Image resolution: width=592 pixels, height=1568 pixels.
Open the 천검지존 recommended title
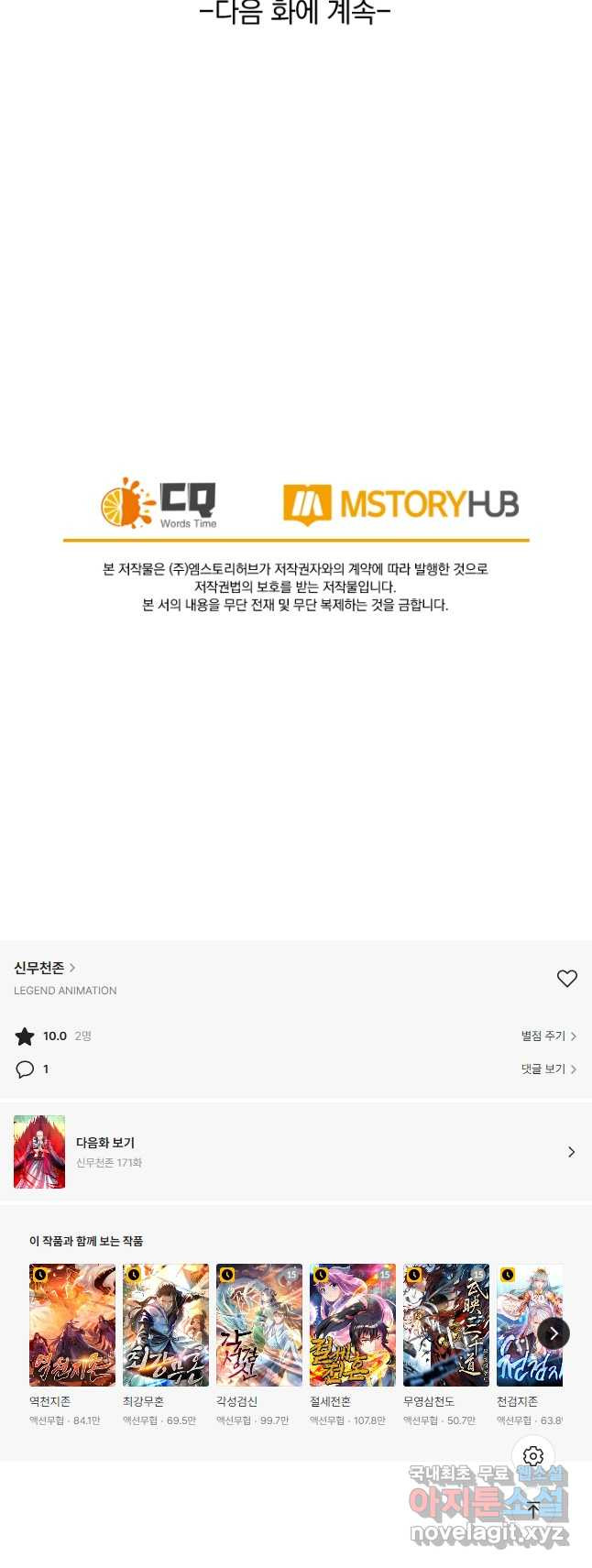pyautogui.click(x=522, y=1325)
